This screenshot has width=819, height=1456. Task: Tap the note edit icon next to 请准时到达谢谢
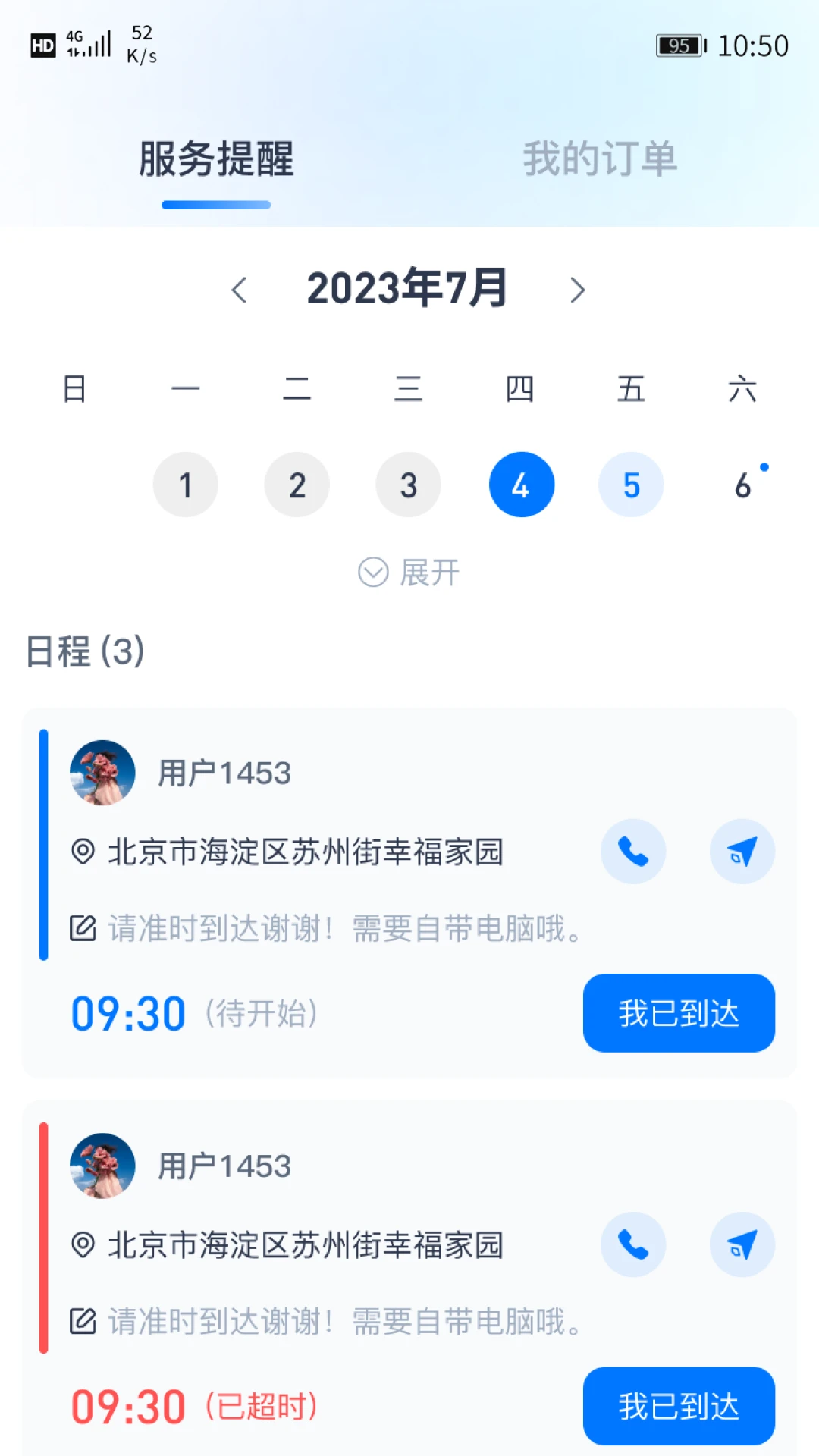(x=83, y=927)
